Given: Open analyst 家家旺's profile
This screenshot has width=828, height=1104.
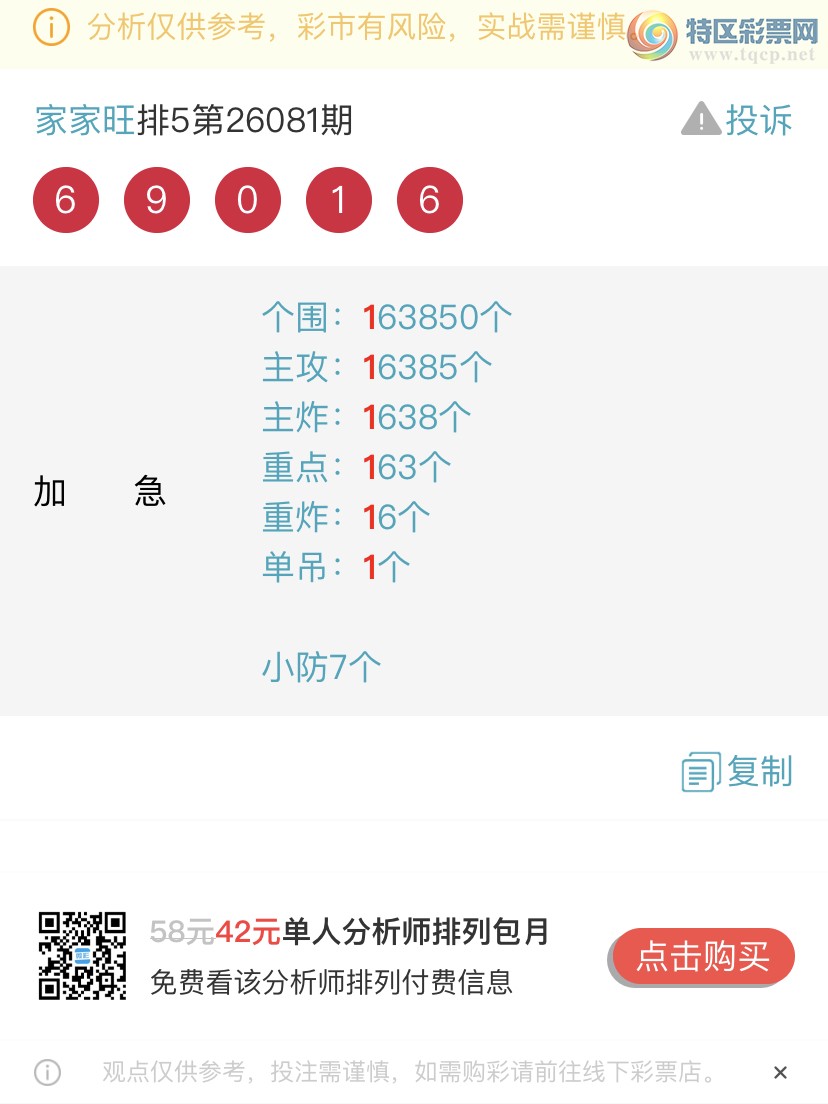Looking at the screenshot, I should tap(84, 121).
